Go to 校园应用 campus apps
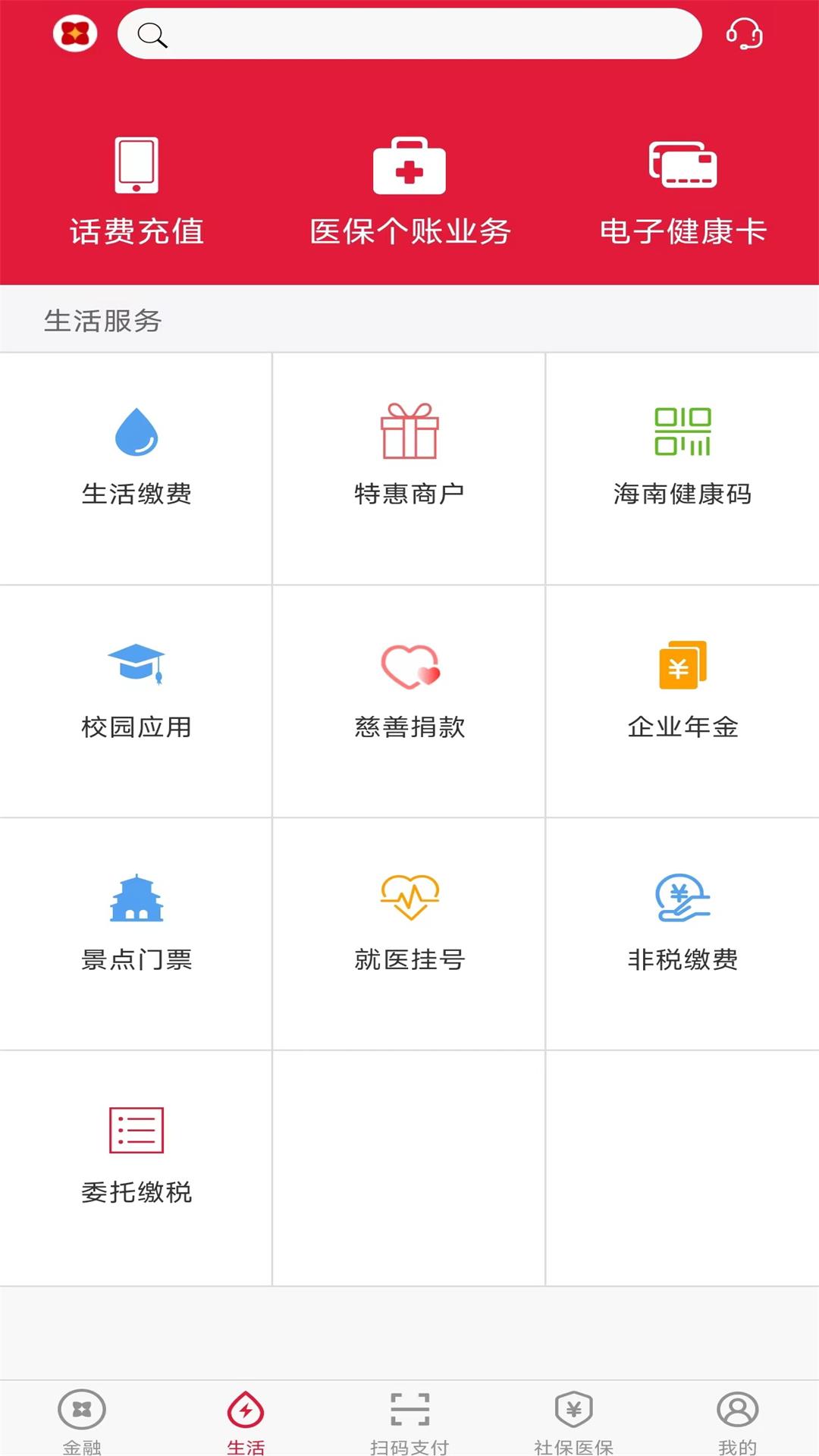 136,692
